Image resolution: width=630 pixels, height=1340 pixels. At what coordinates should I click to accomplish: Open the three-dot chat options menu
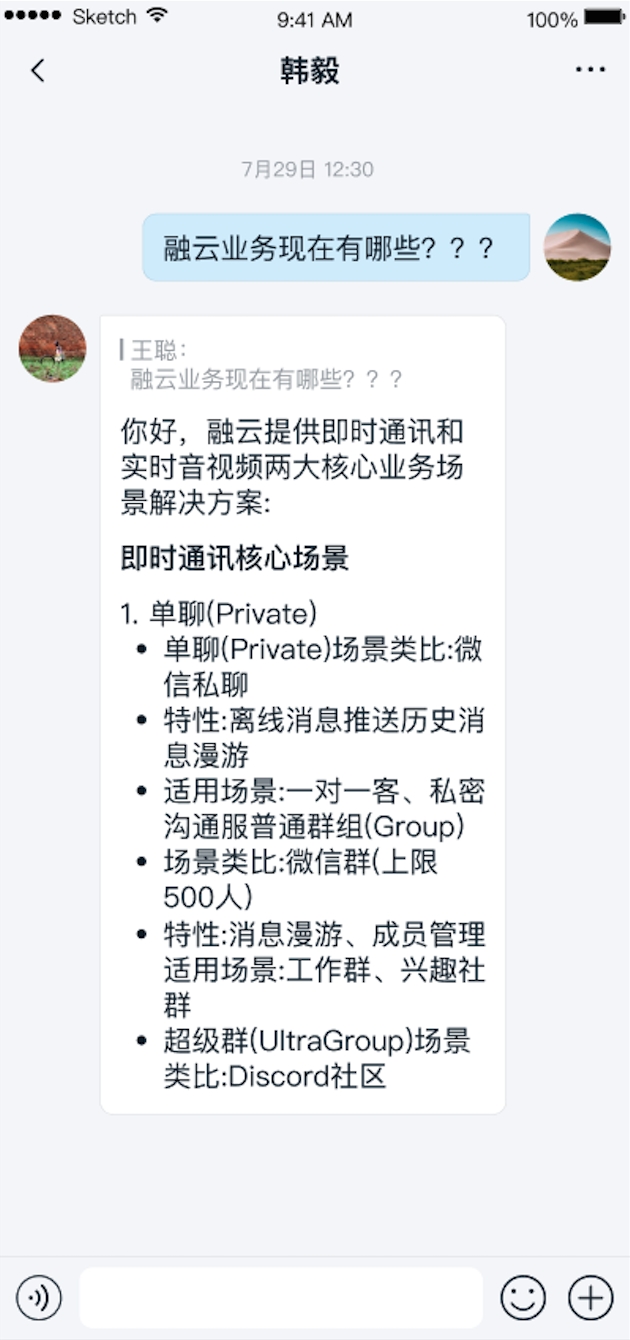pyautogui.click(x=590, y=70)
